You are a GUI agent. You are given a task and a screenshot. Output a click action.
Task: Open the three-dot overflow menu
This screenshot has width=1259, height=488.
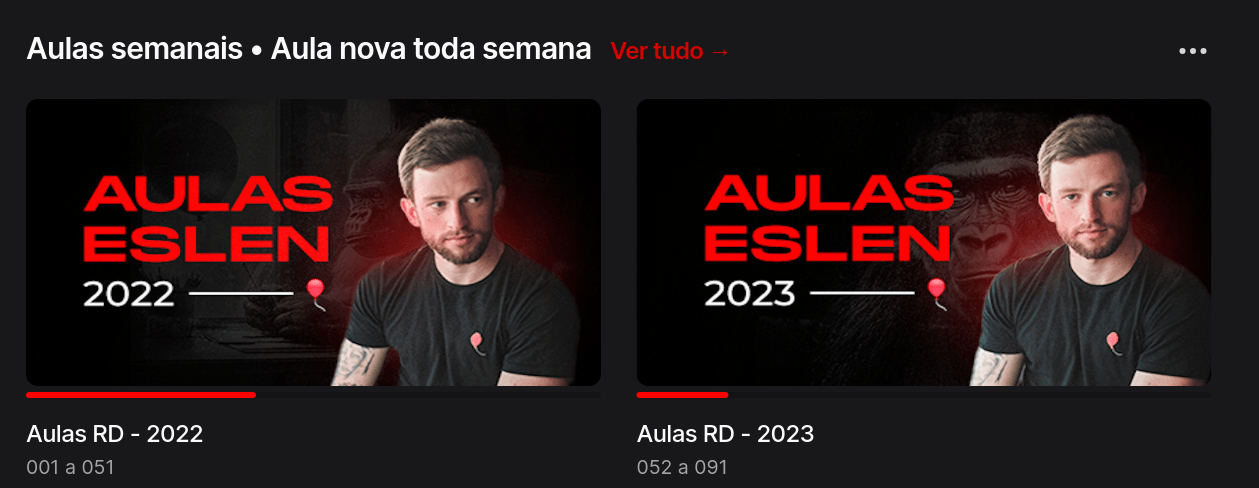pos(1192,51)
